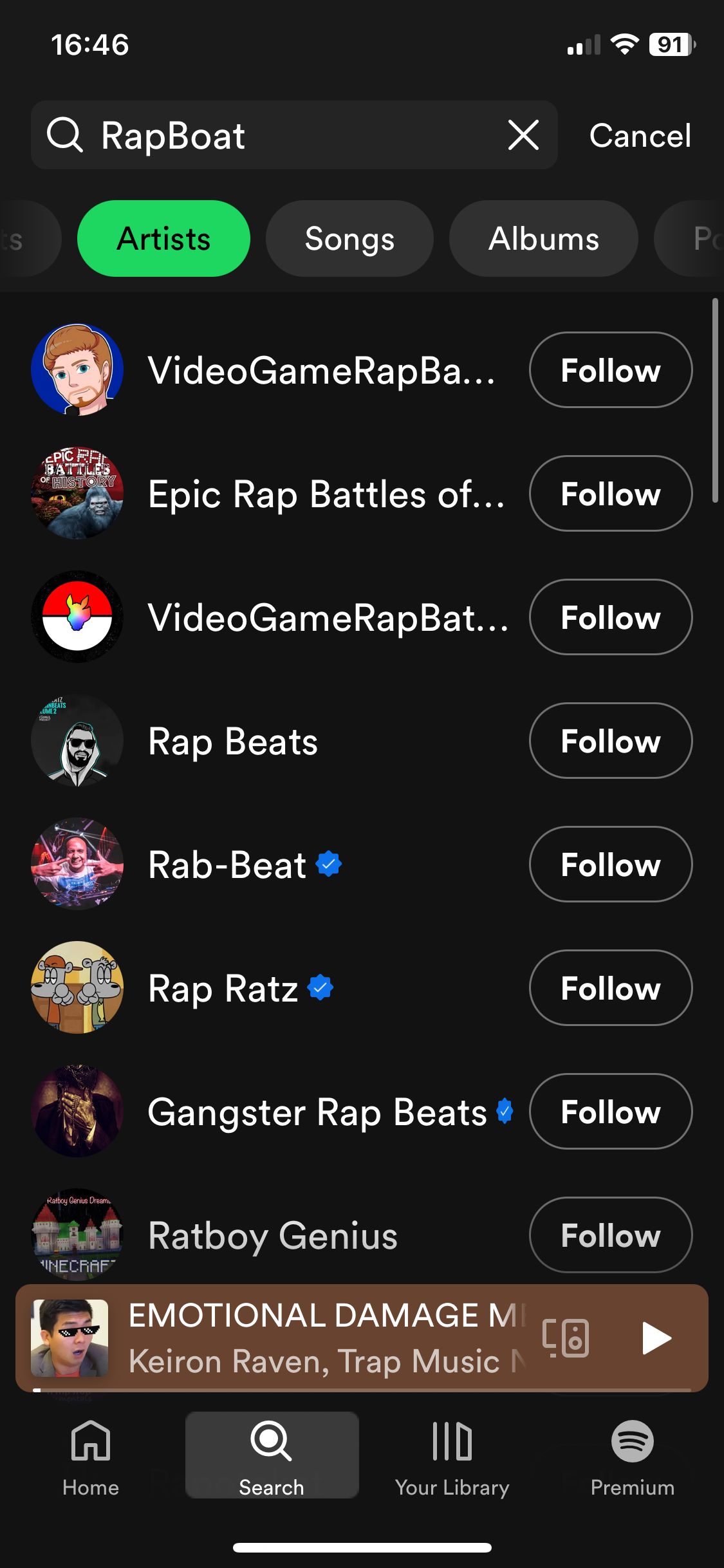The width and height of the screenshot is (724, 1568).
Task: Follow Epic Rap Battles of History
Action: [x=610, y=494]
